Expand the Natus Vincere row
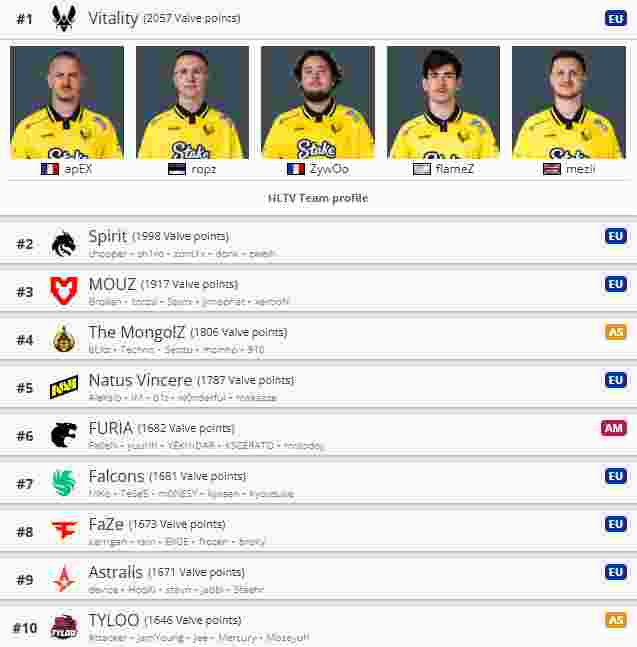 (318, 387)
